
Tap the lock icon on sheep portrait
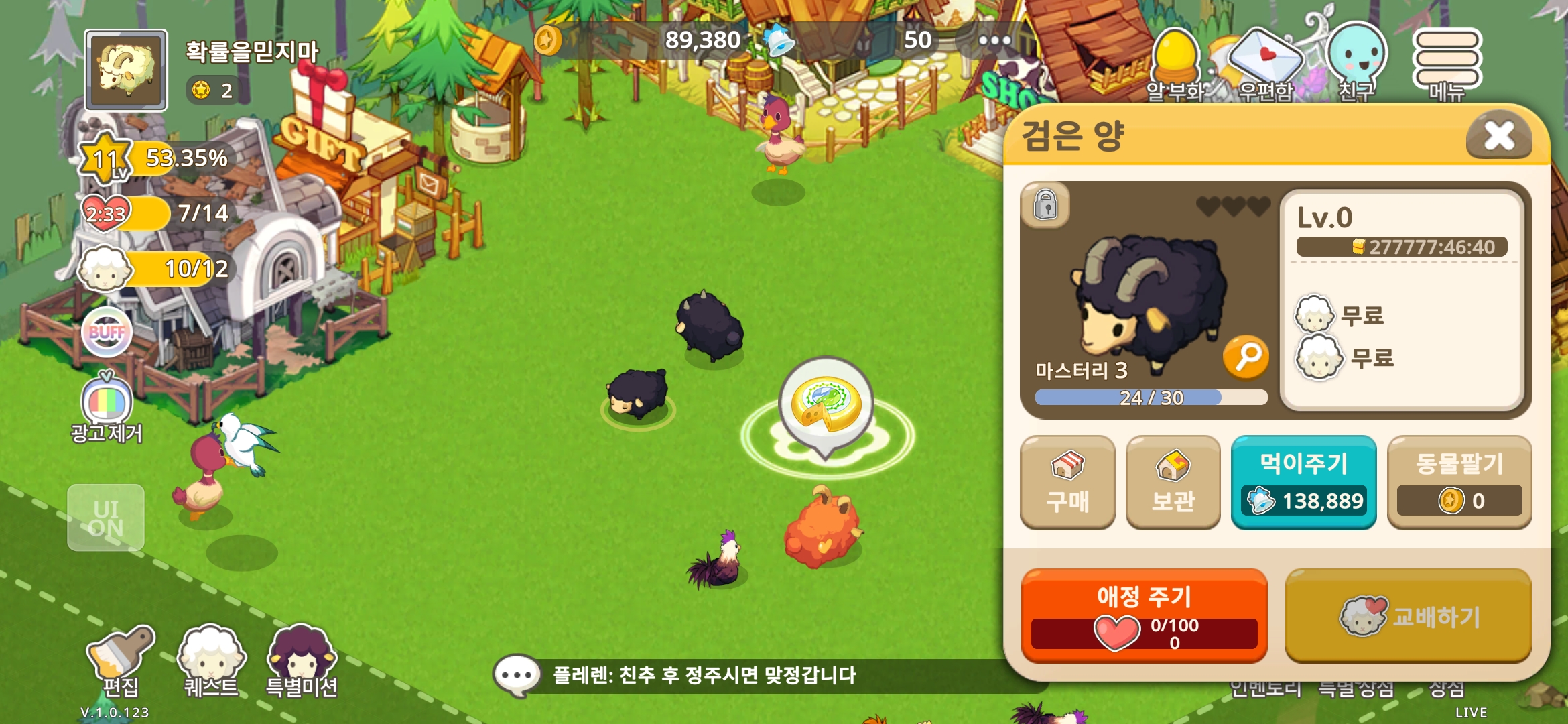[x=1045, y=204]
